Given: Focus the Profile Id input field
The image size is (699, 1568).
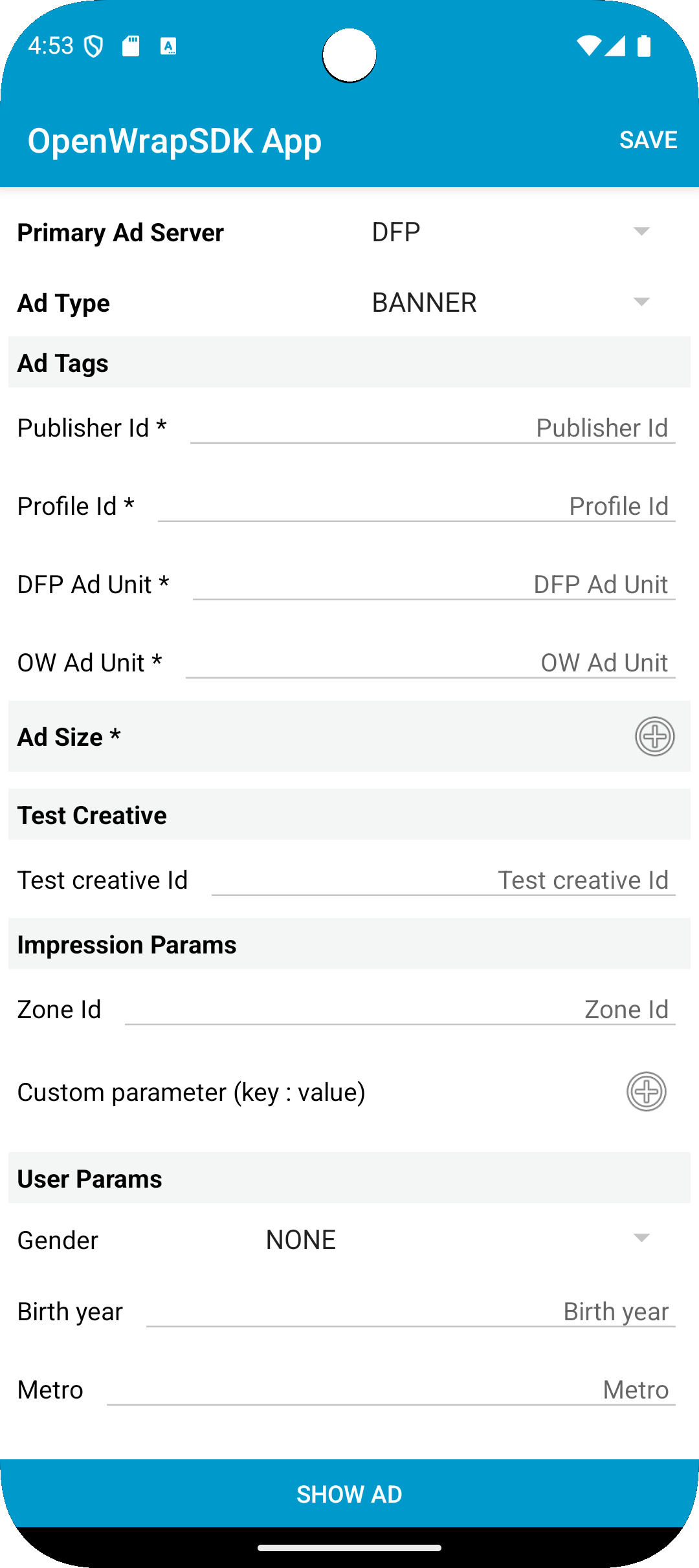Looking at the screenshot, I should click(417, 506).
